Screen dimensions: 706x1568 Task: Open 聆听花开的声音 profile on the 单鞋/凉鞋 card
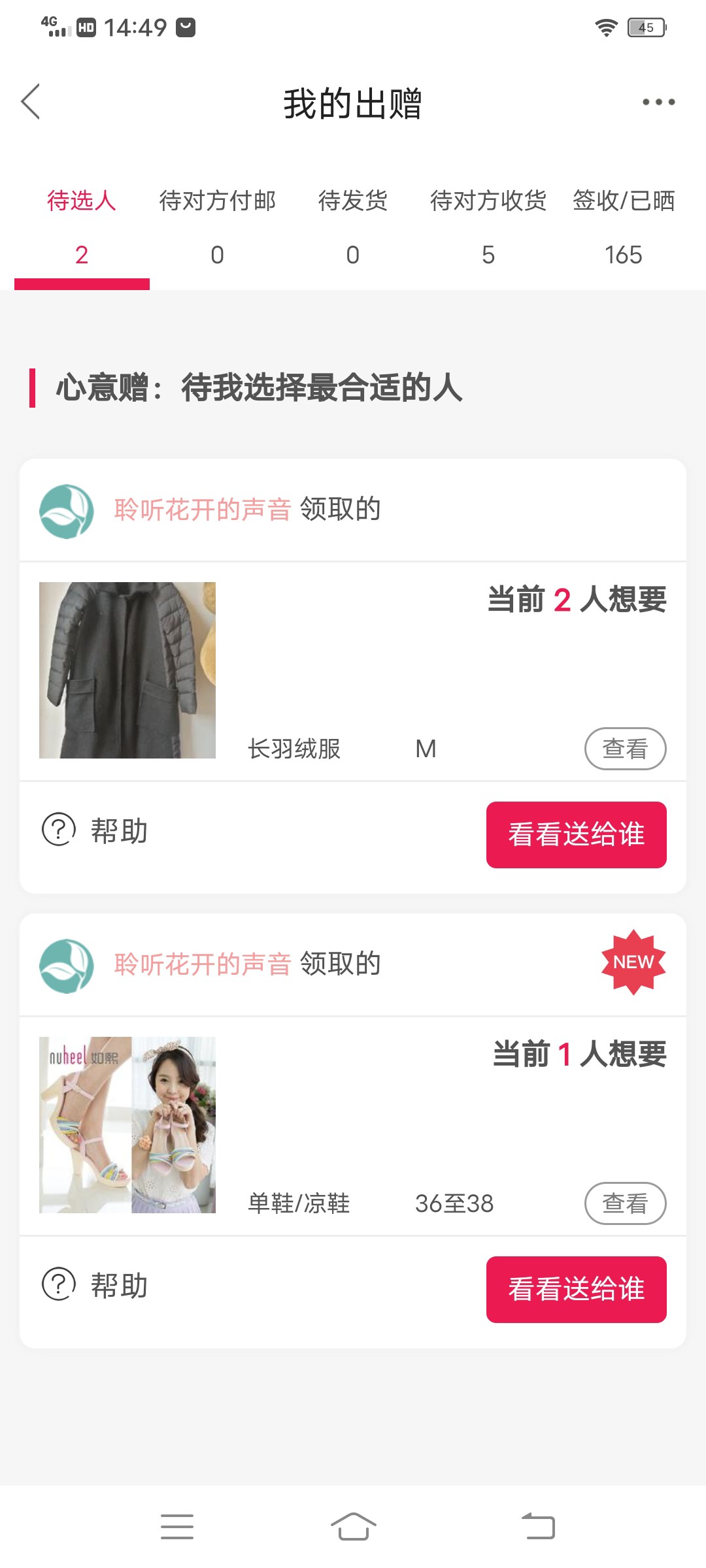(203, 964)
